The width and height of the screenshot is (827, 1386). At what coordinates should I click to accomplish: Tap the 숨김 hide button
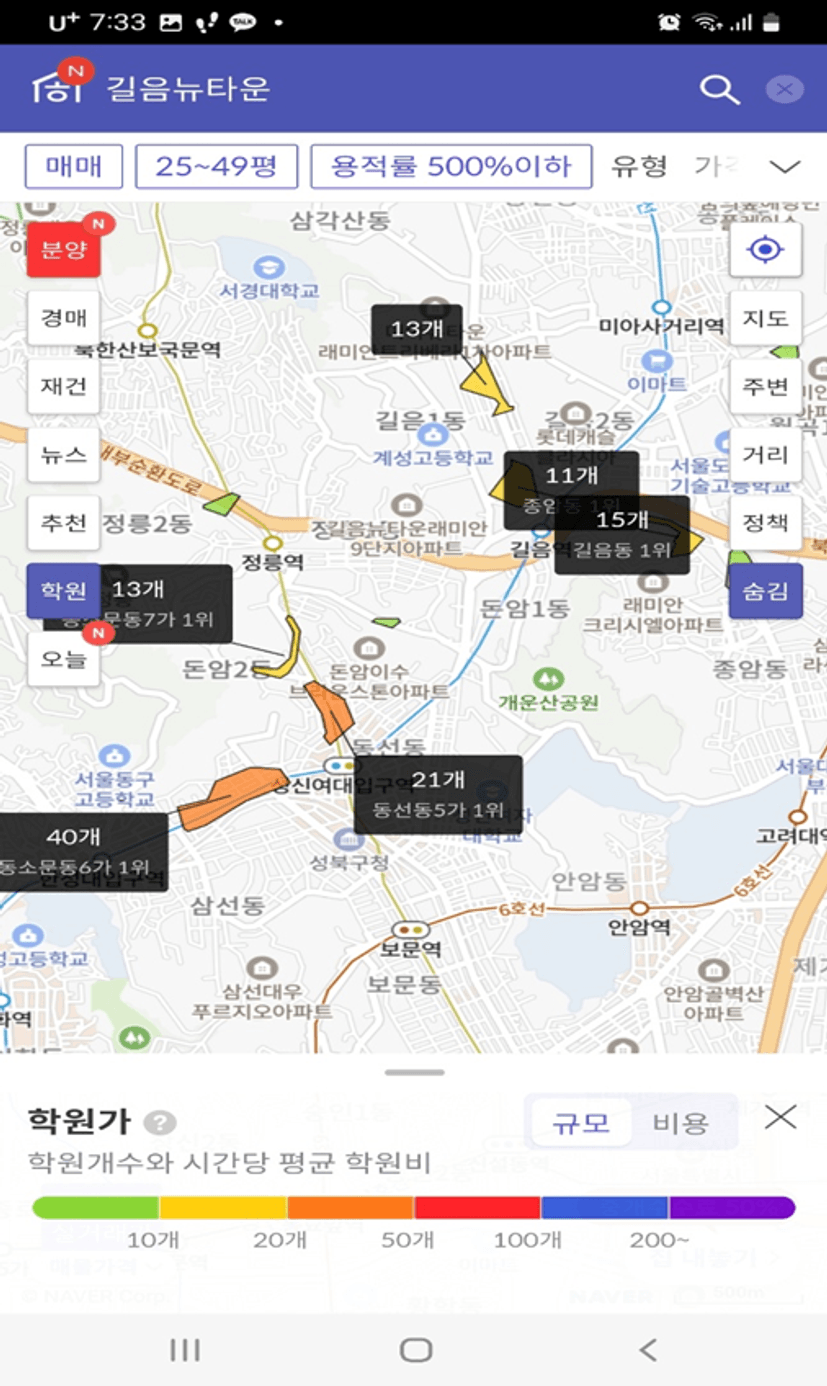coord(766,590)
